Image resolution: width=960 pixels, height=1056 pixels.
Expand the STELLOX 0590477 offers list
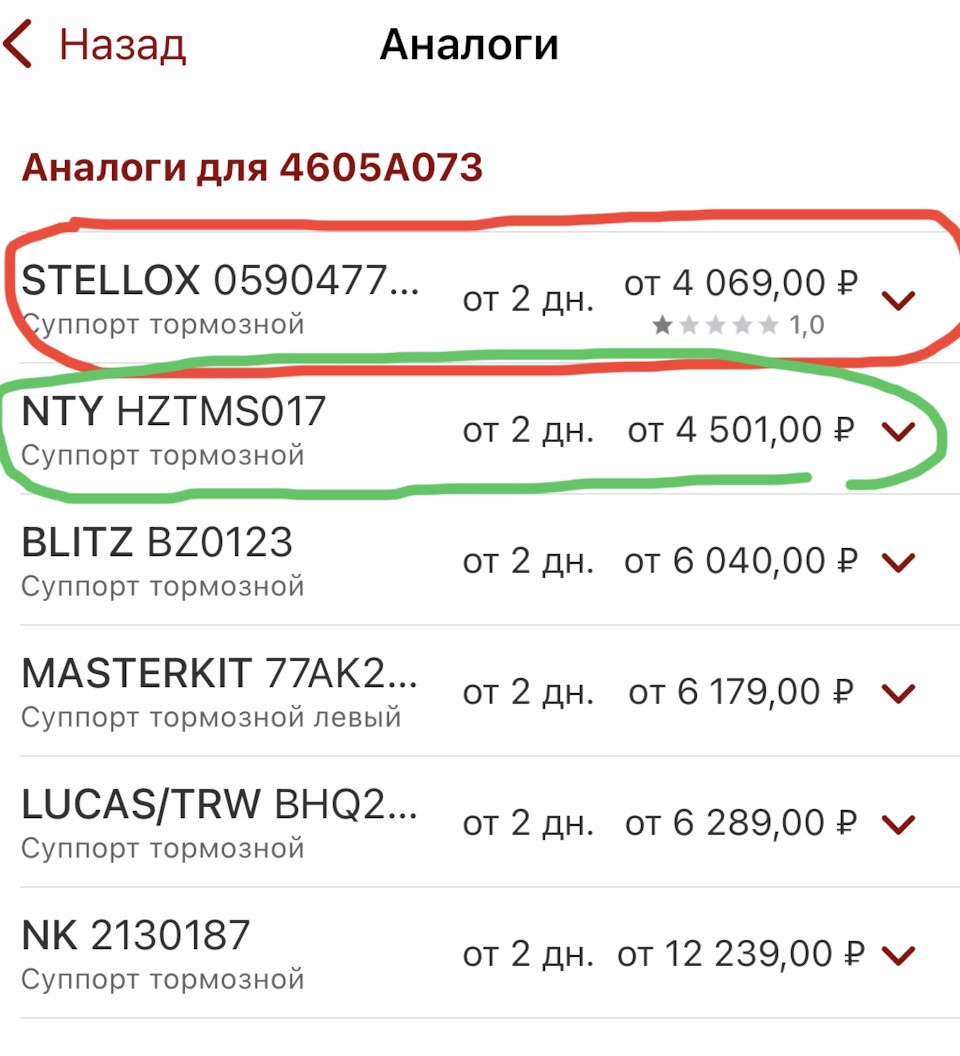coord(899,297)
